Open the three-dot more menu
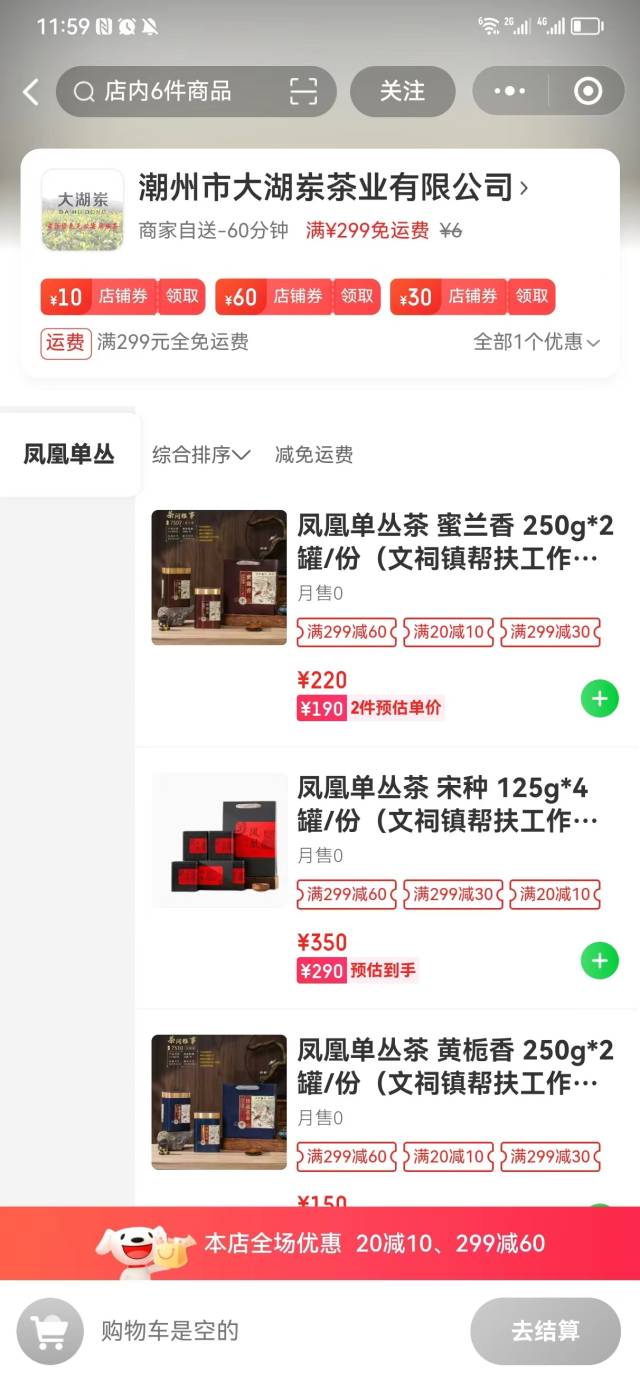This screenshot has width=640, height=1381. point(509,92)
